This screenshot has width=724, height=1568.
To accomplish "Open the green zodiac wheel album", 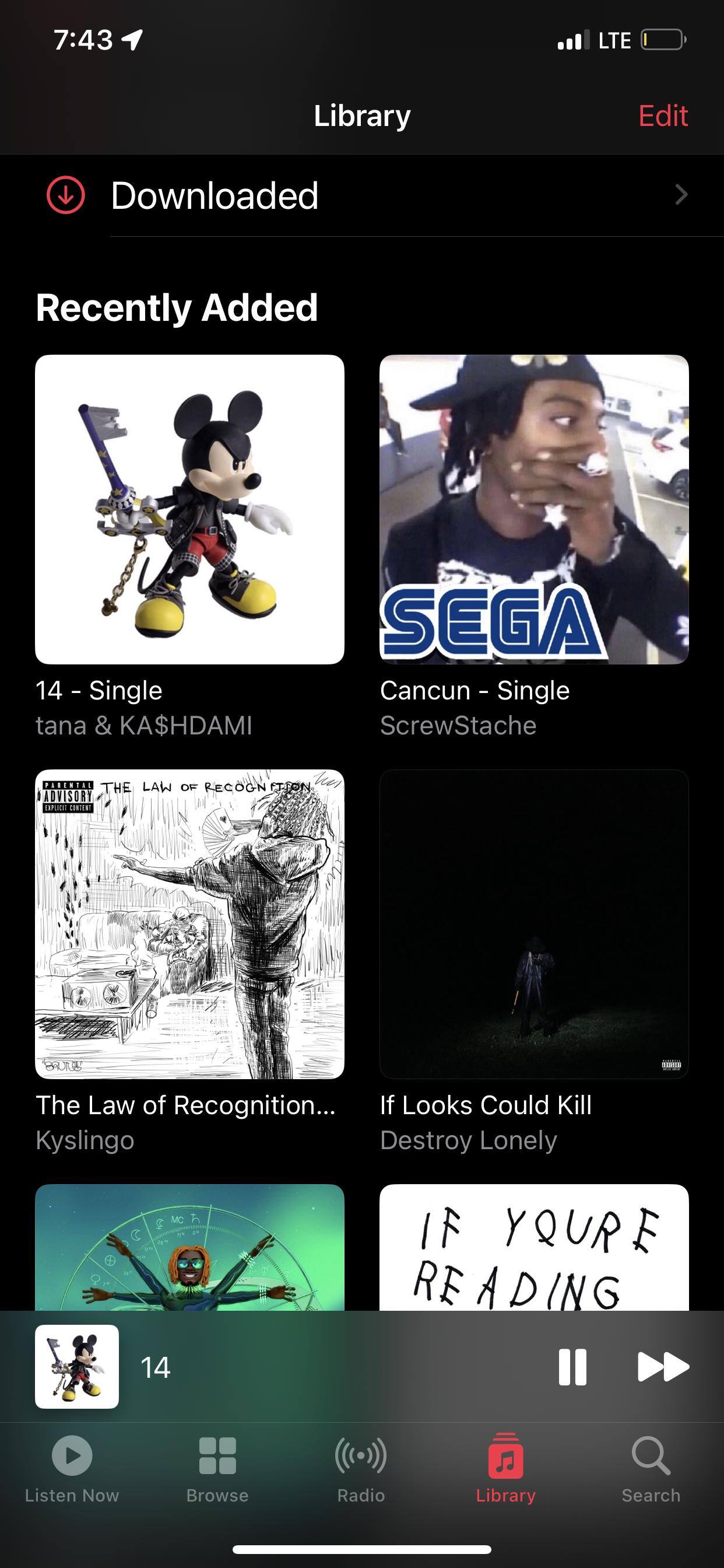I will [x=190, y=1247].
